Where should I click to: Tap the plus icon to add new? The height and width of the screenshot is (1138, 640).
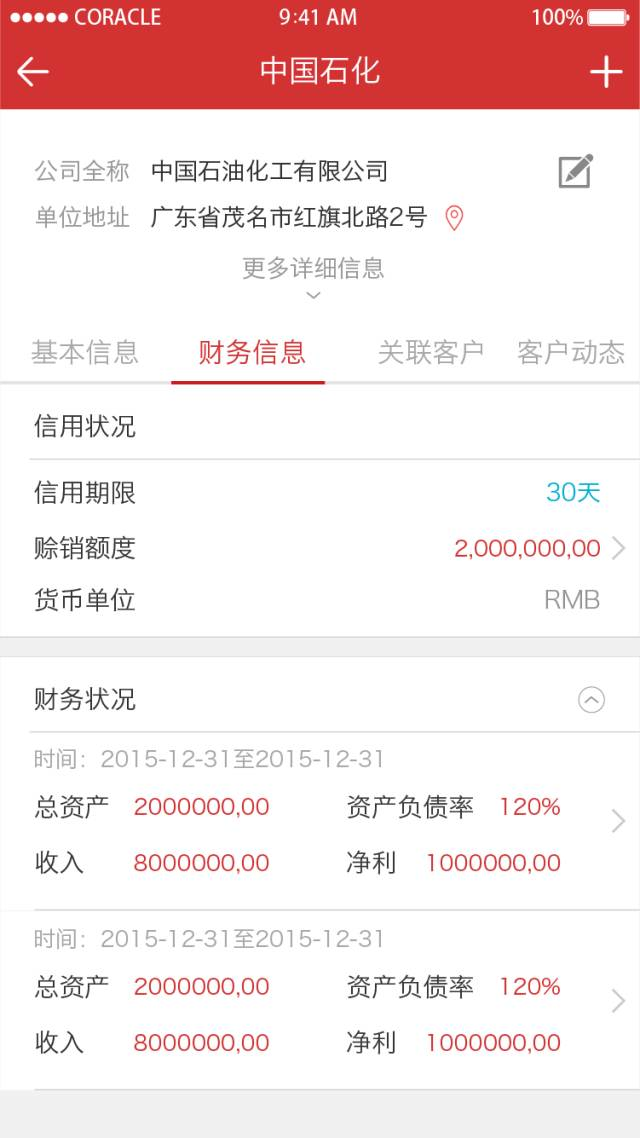coord(605,71)
